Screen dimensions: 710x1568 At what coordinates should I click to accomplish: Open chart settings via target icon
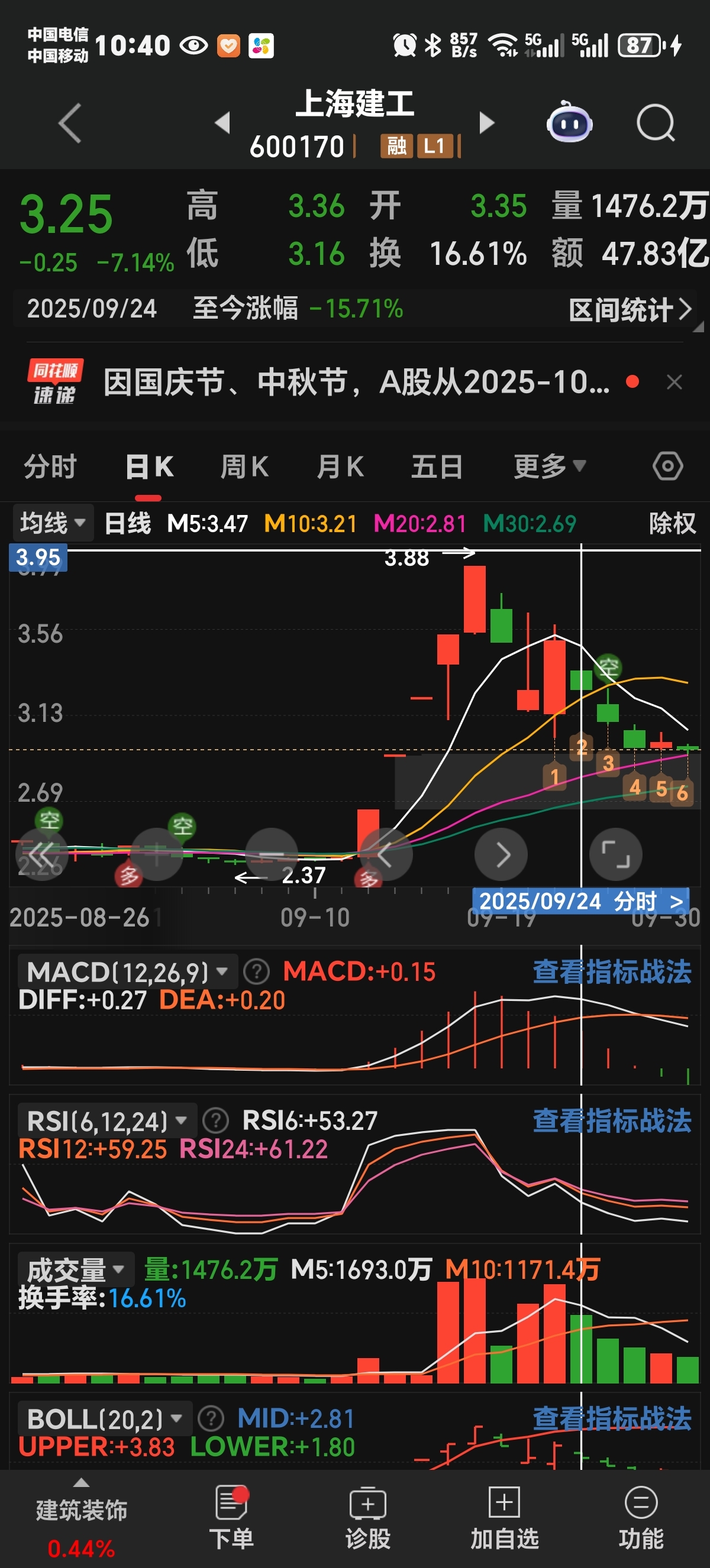[x=667, y=466]
